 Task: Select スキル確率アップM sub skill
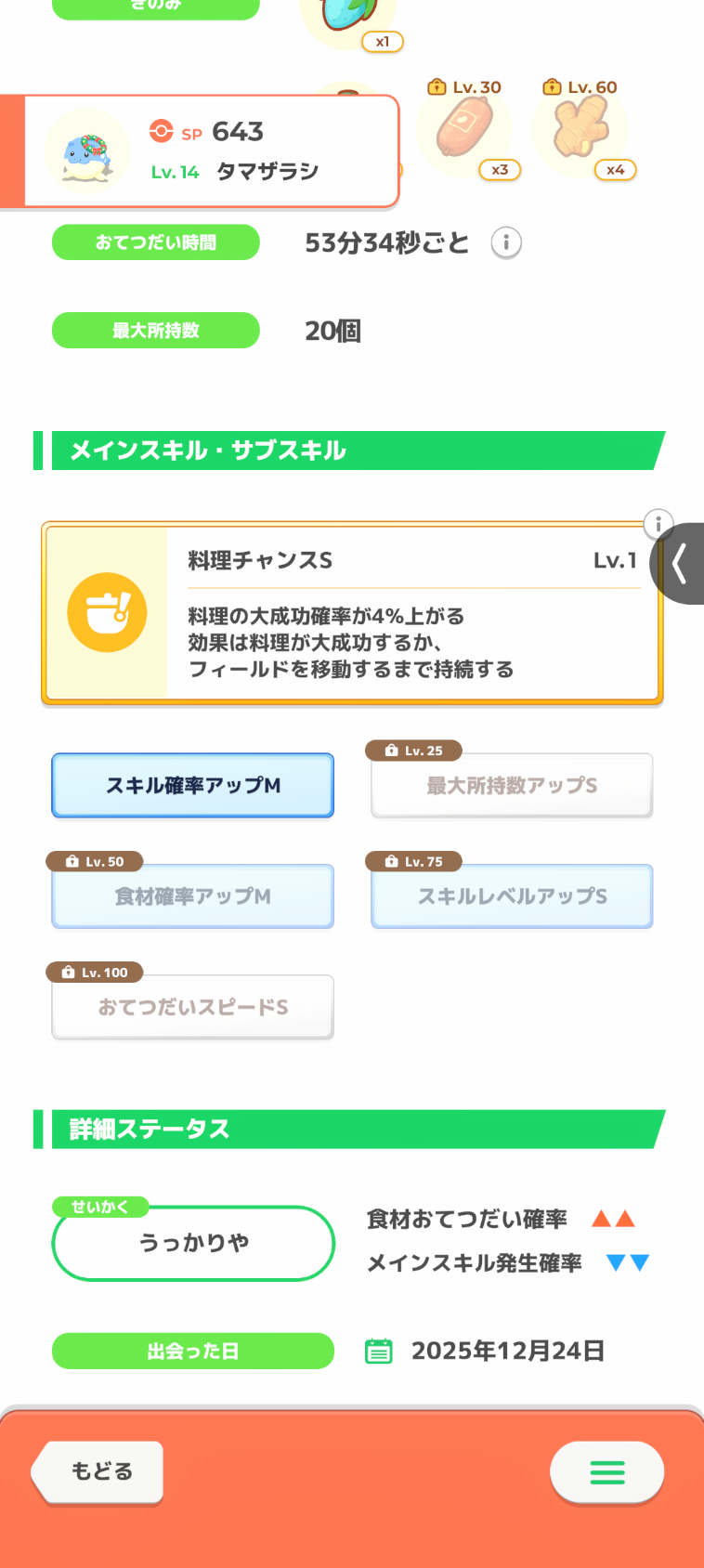point(192,786)
